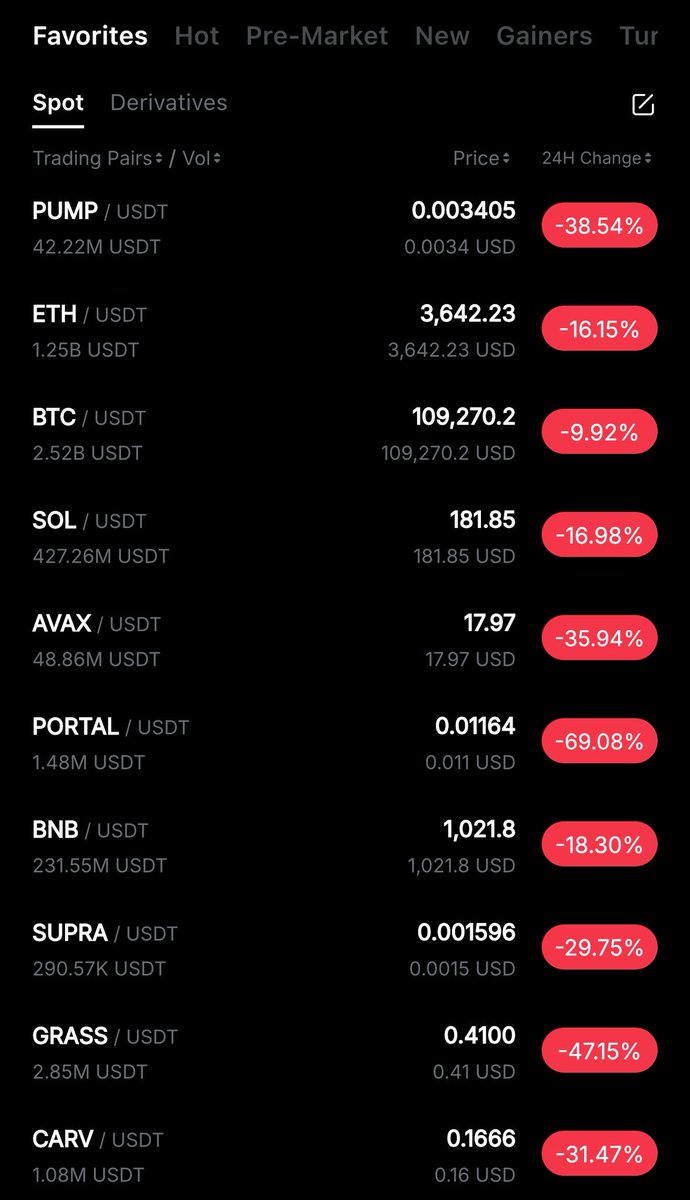The width and height of the screenshot is (690, 1200).
Task: Switch to the Pre-Market tab
Action: click(x=317, y=36)
